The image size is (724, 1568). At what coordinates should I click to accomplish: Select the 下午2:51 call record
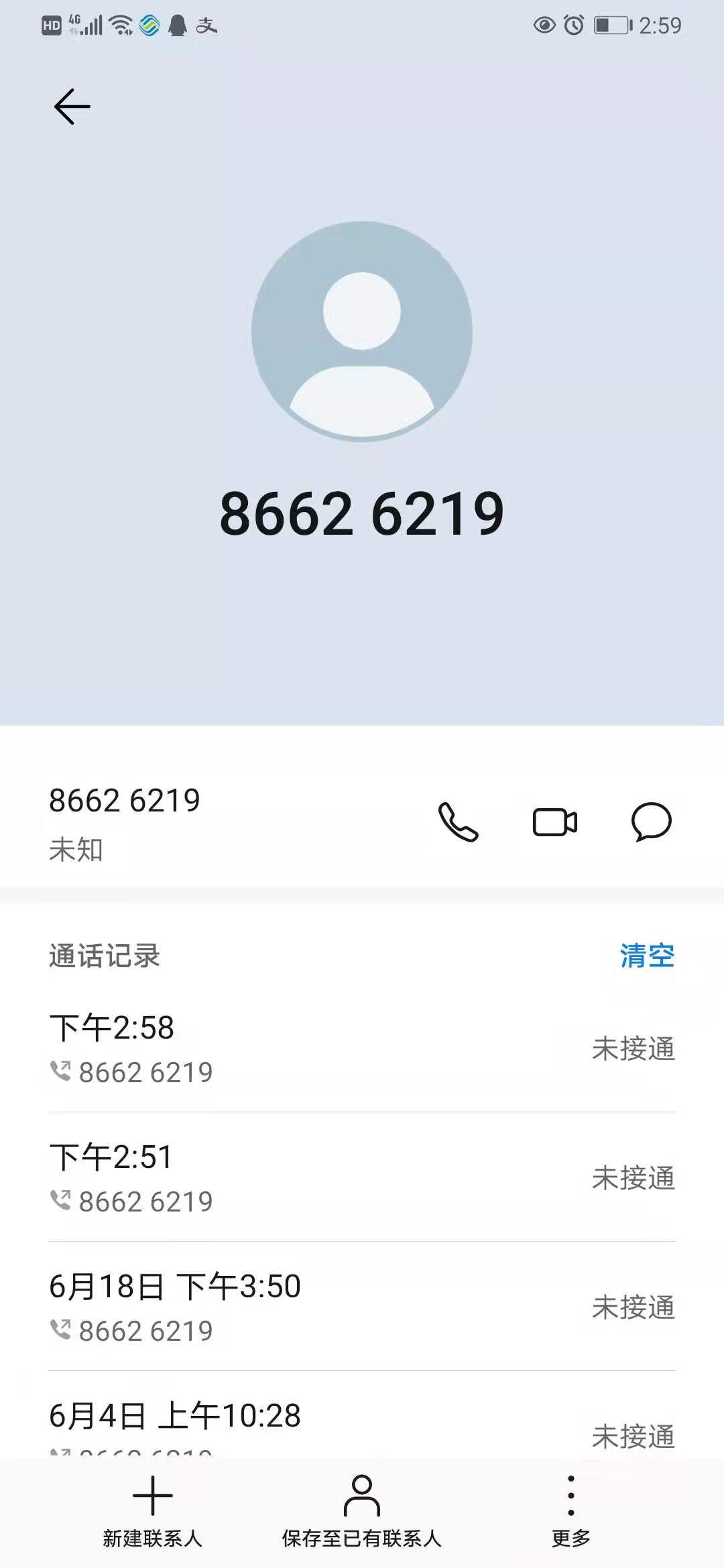(362, 1178)
